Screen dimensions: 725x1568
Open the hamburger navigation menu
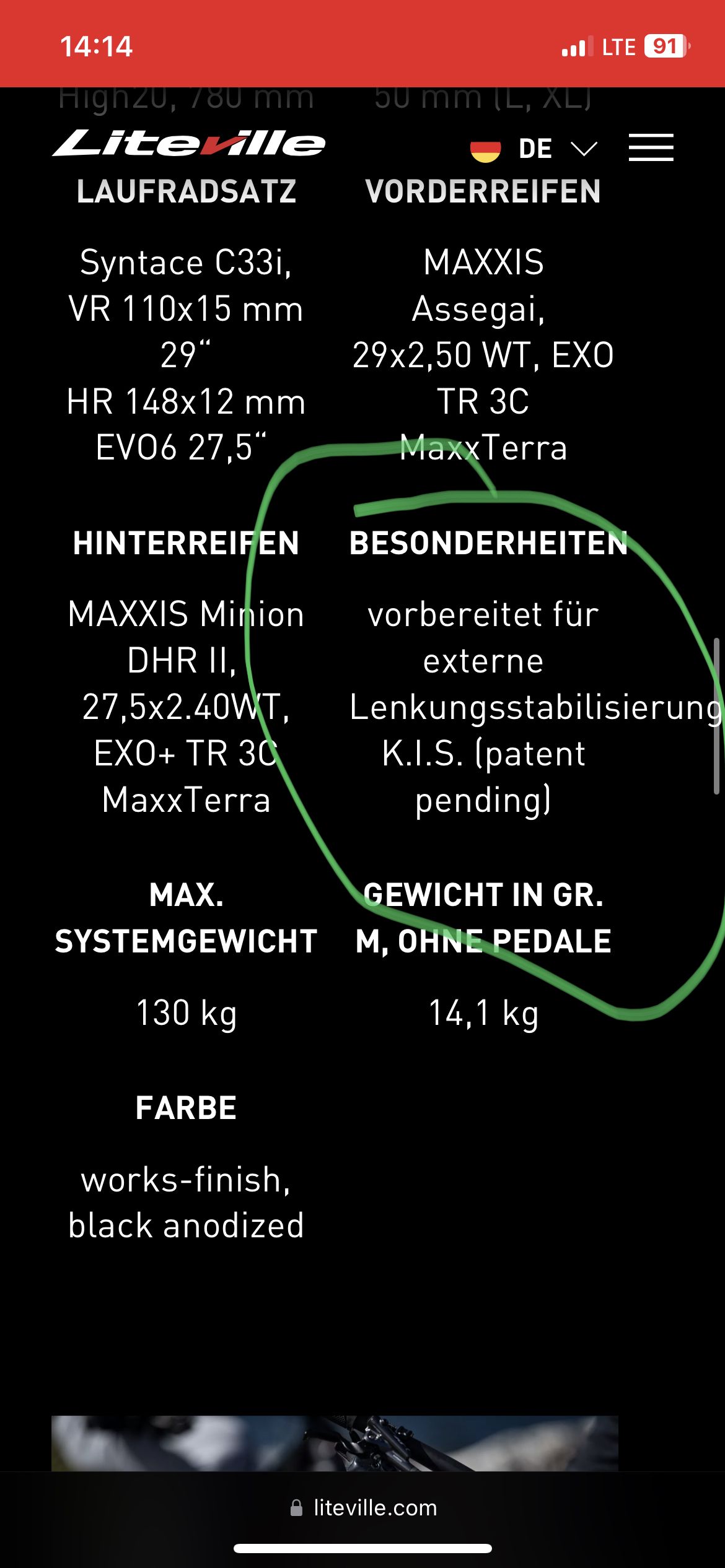coord(651,148)
